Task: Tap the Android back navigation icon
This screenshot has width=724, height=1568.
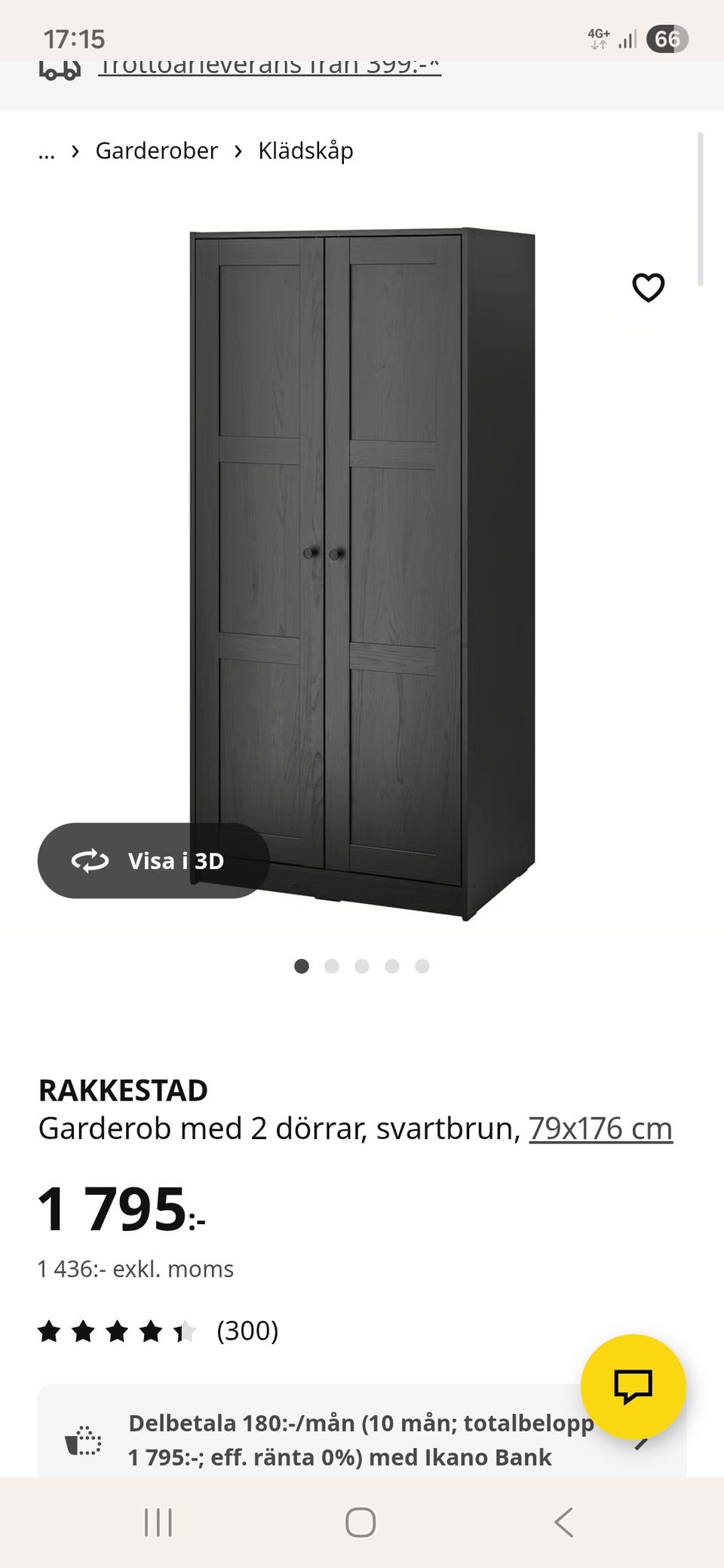Action: (x=564, y=1523)
